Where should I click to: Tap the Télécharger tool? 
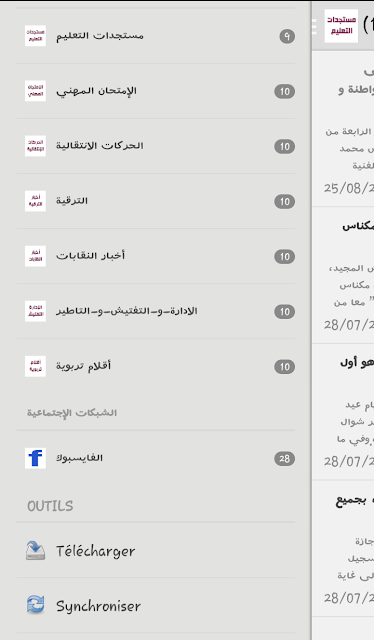(156, 551)
